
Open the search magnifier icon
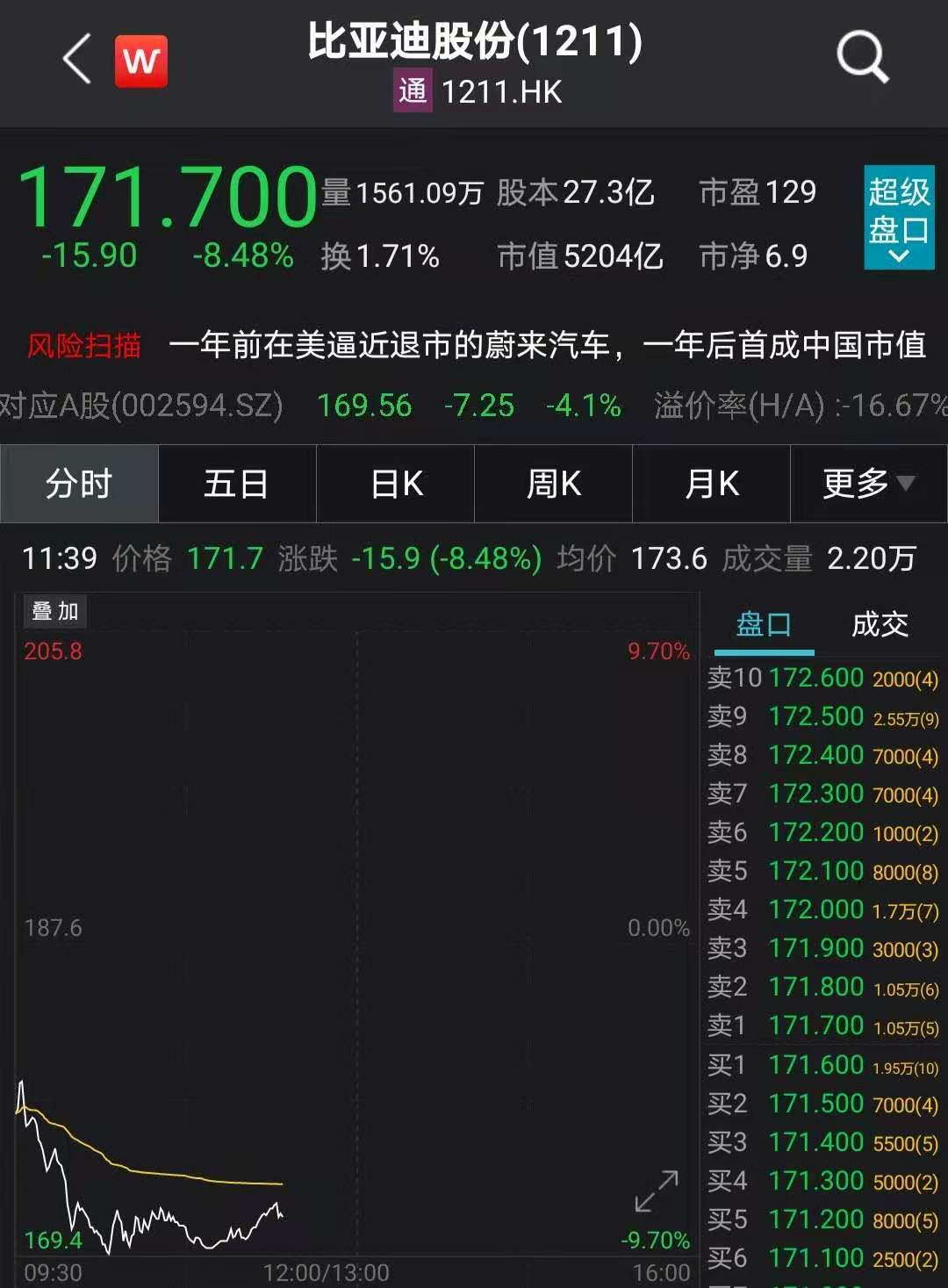[x=862, y=58]
